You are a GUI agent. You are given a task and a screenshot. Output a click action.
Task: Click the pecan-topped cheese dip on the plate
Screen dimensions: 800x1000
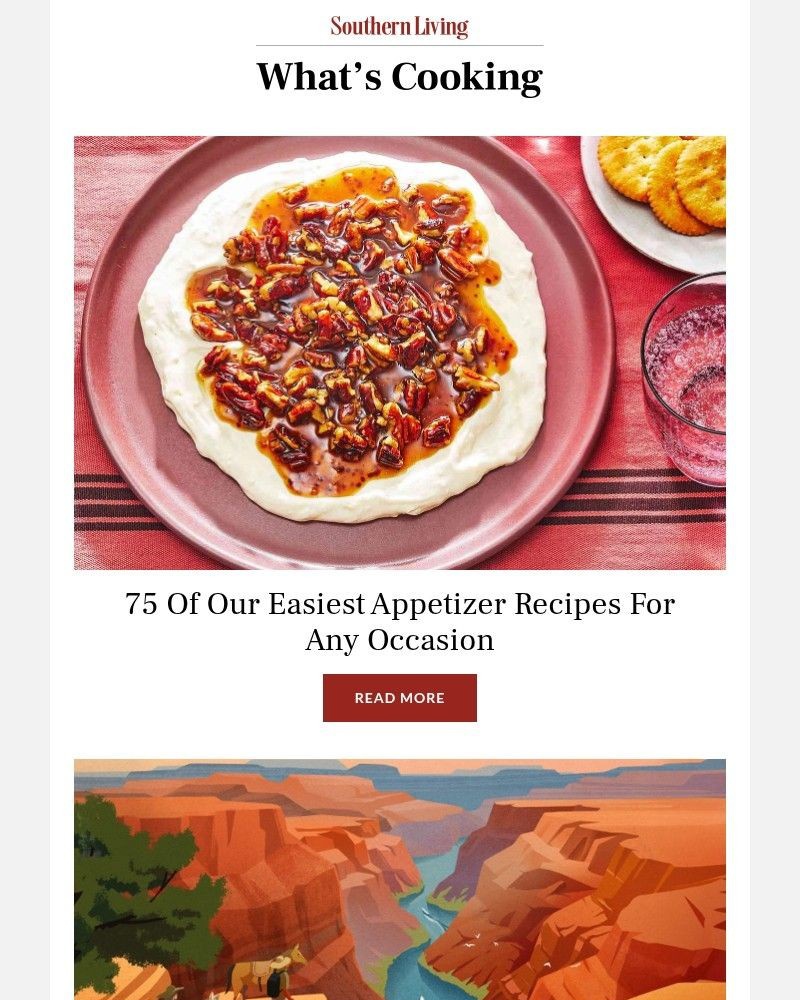tap(340, 330)
